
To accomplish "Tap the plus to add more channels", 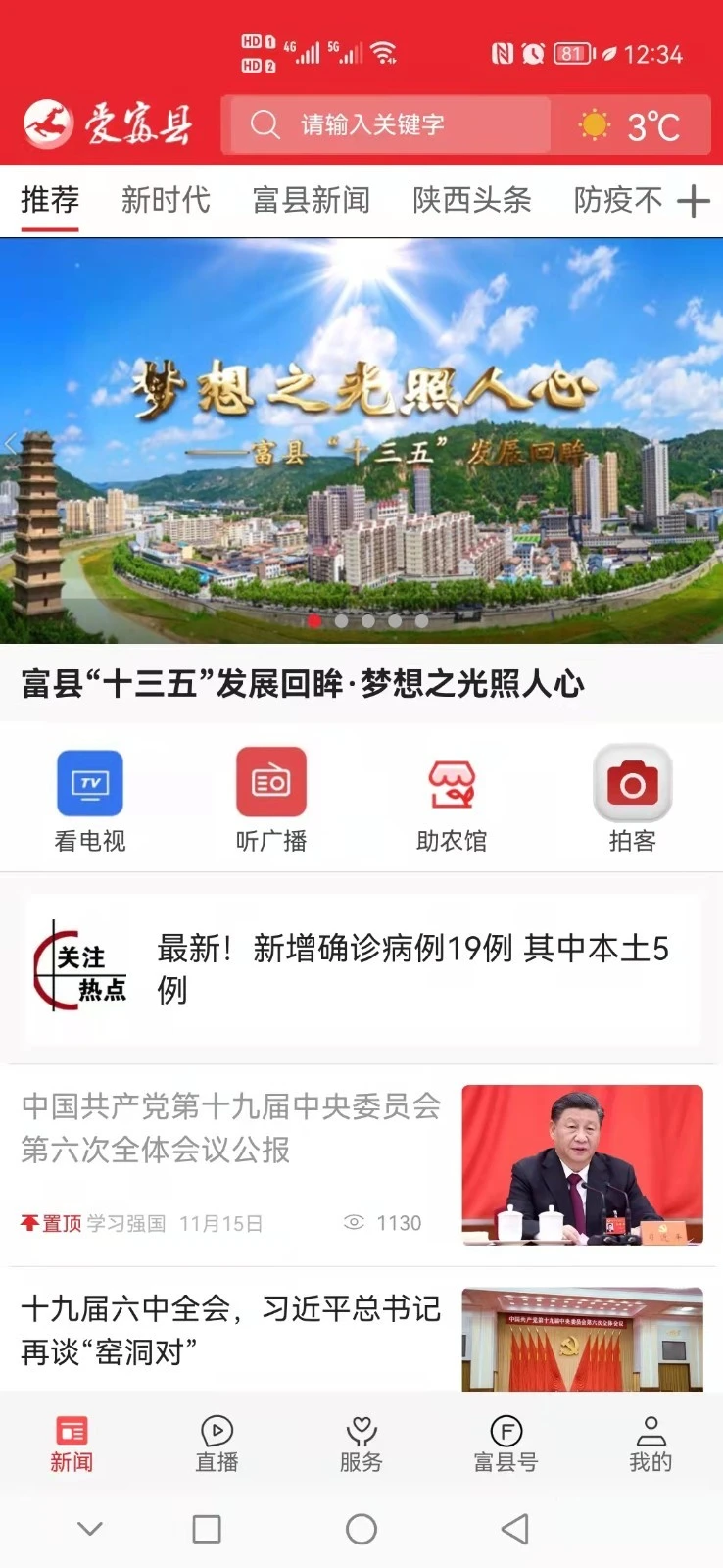I will (x=694, y=200).
